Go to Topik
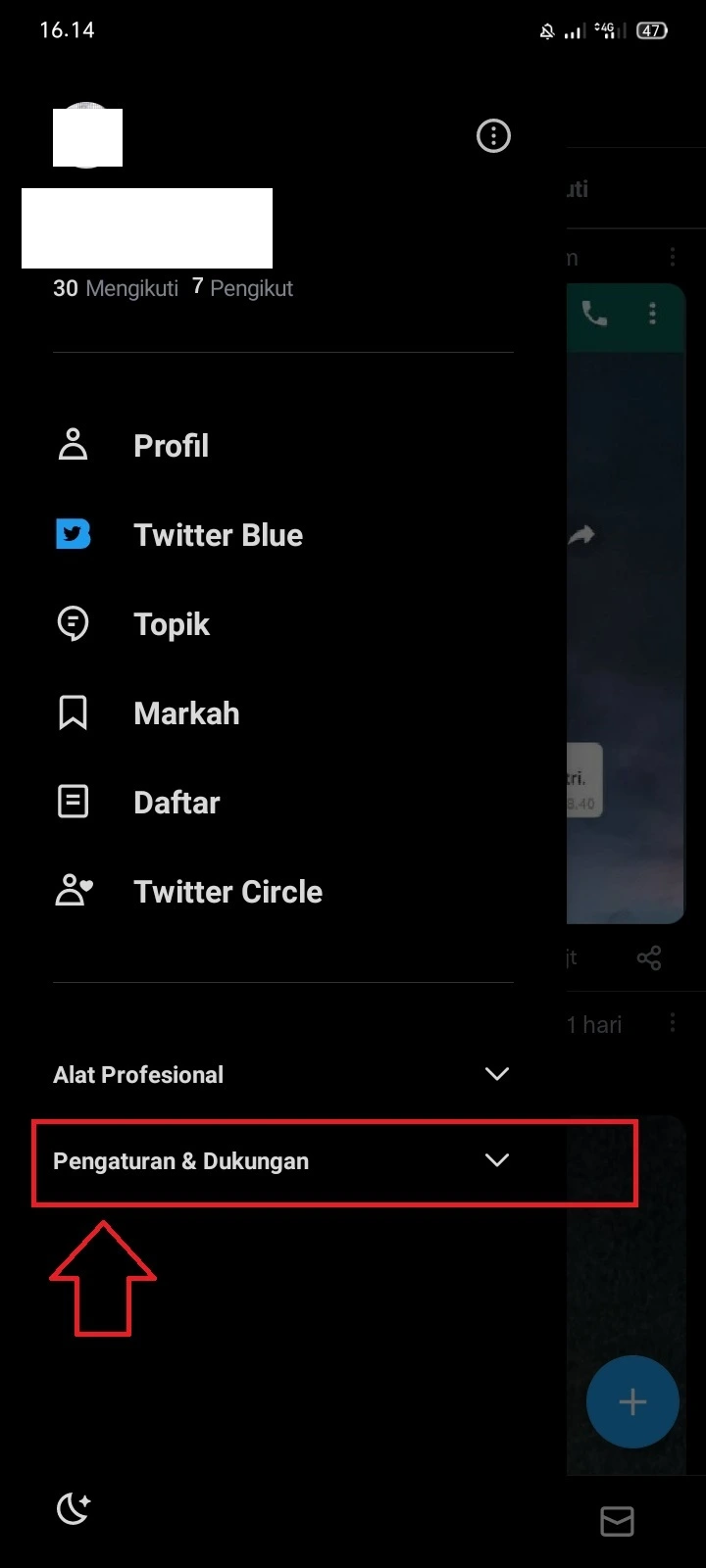Screen dimensions: 706x1568 [x=171, y=624]
